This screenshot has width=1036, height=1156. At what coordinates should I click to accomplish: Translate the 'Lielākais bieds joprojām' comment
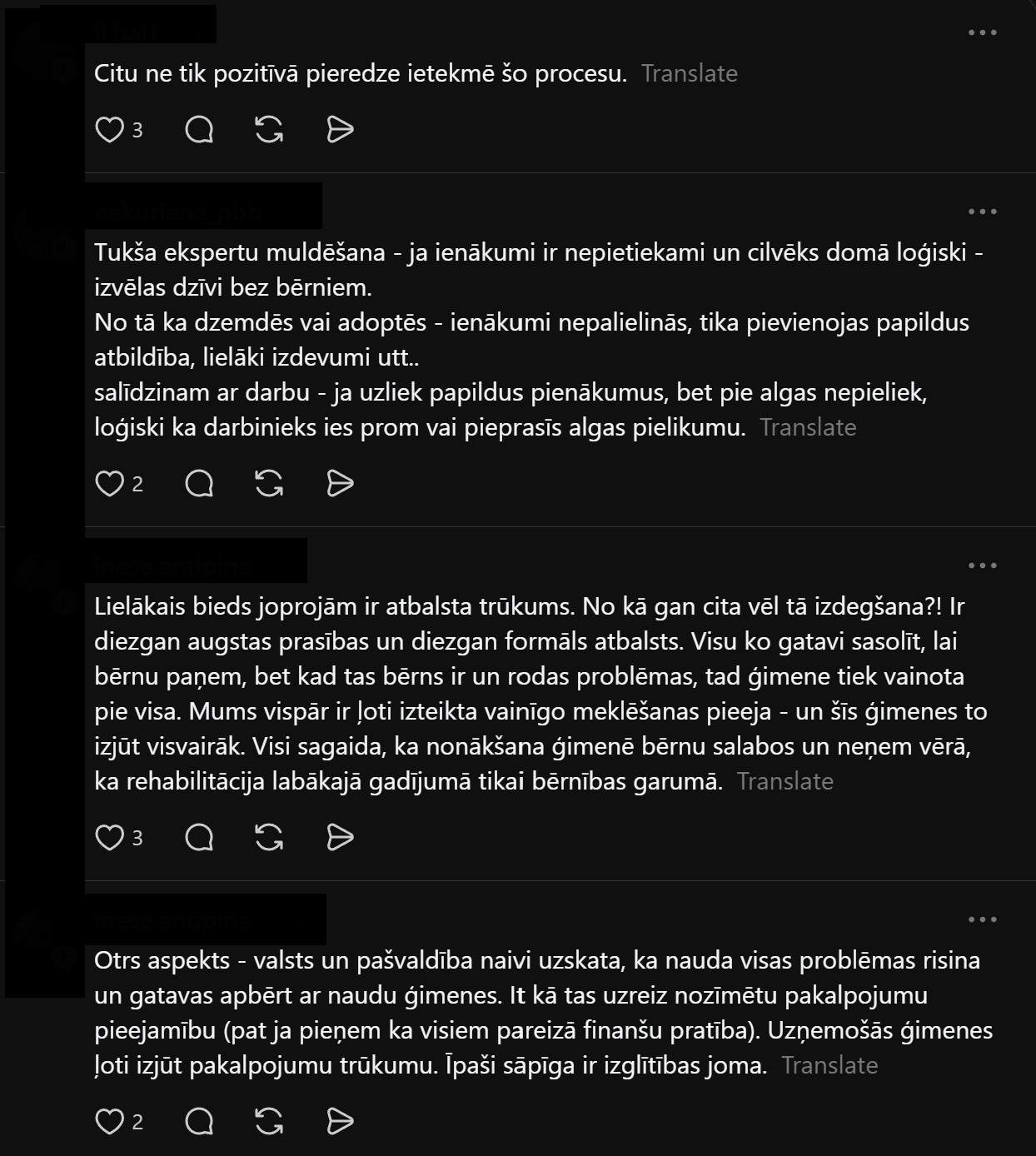(785, 781)
